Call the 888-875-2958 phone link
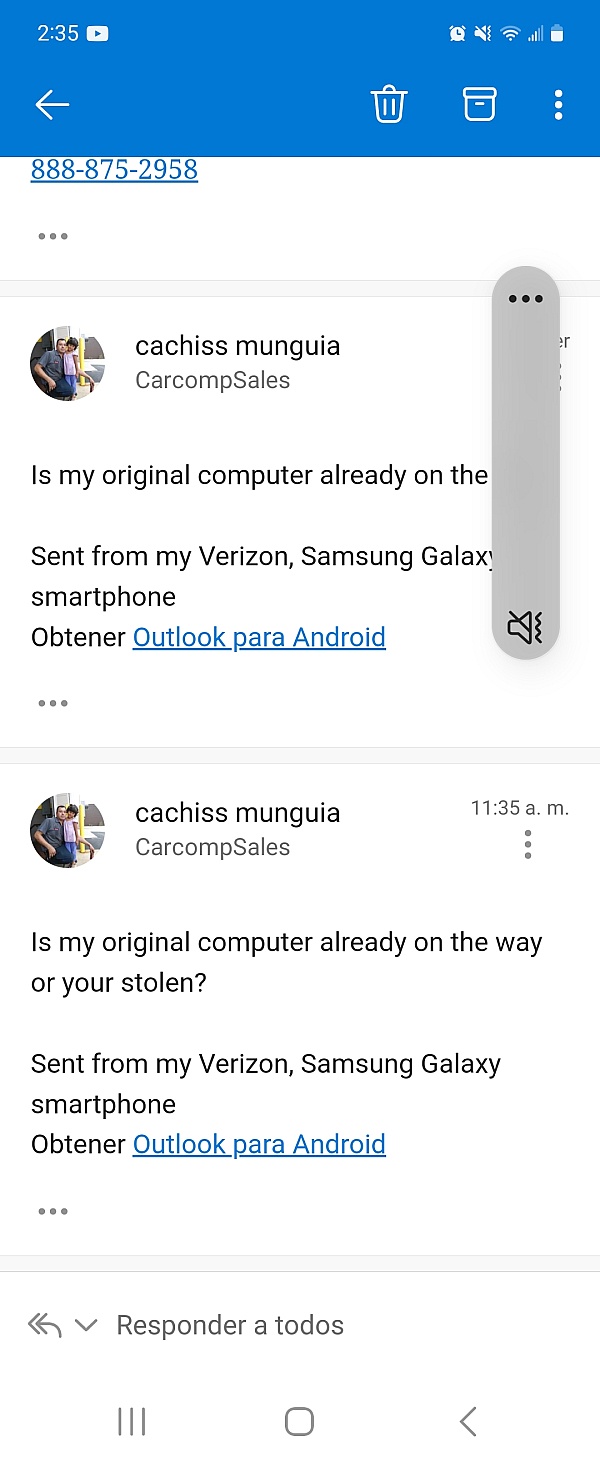 coord(114,170)
